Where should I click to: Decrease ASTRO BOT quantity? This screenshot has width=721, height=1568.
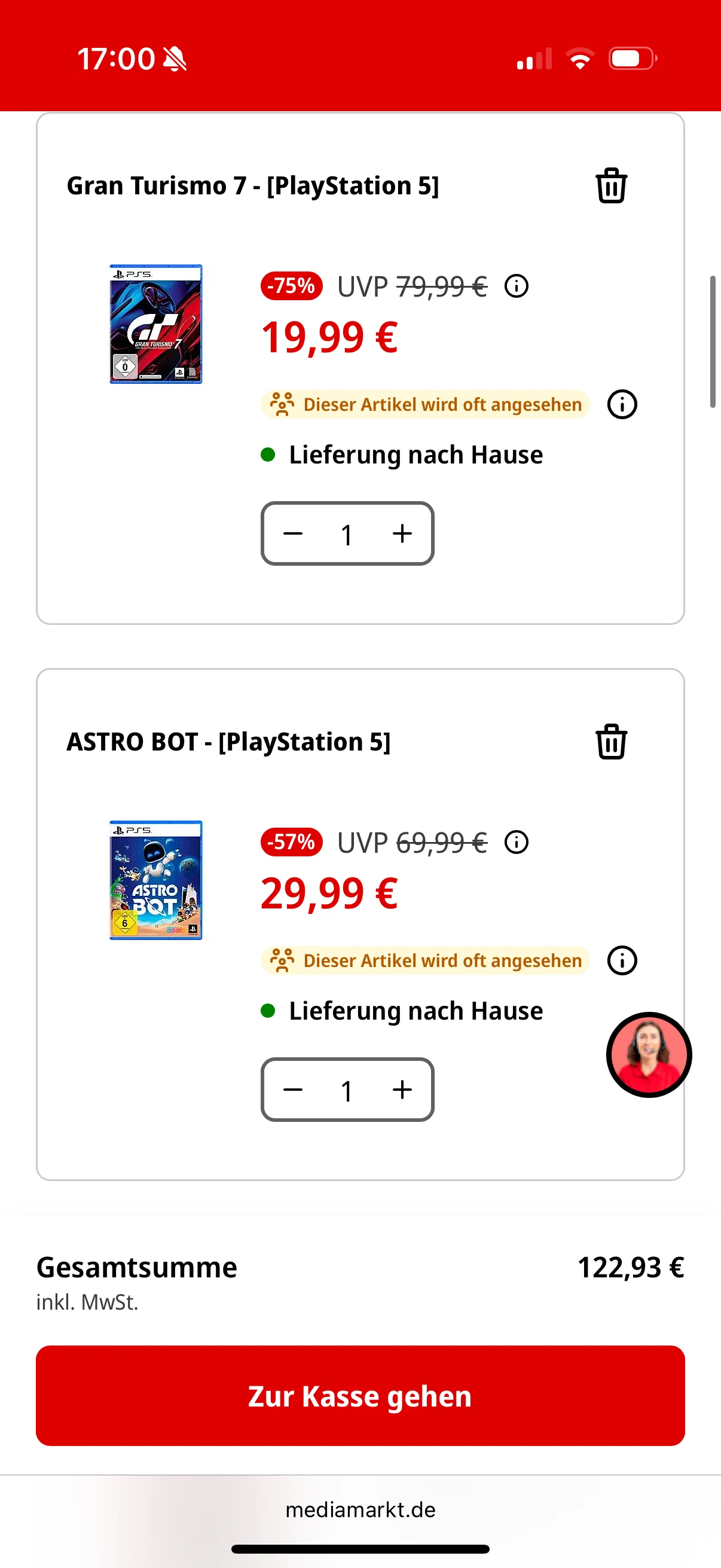coord(294,1090)
